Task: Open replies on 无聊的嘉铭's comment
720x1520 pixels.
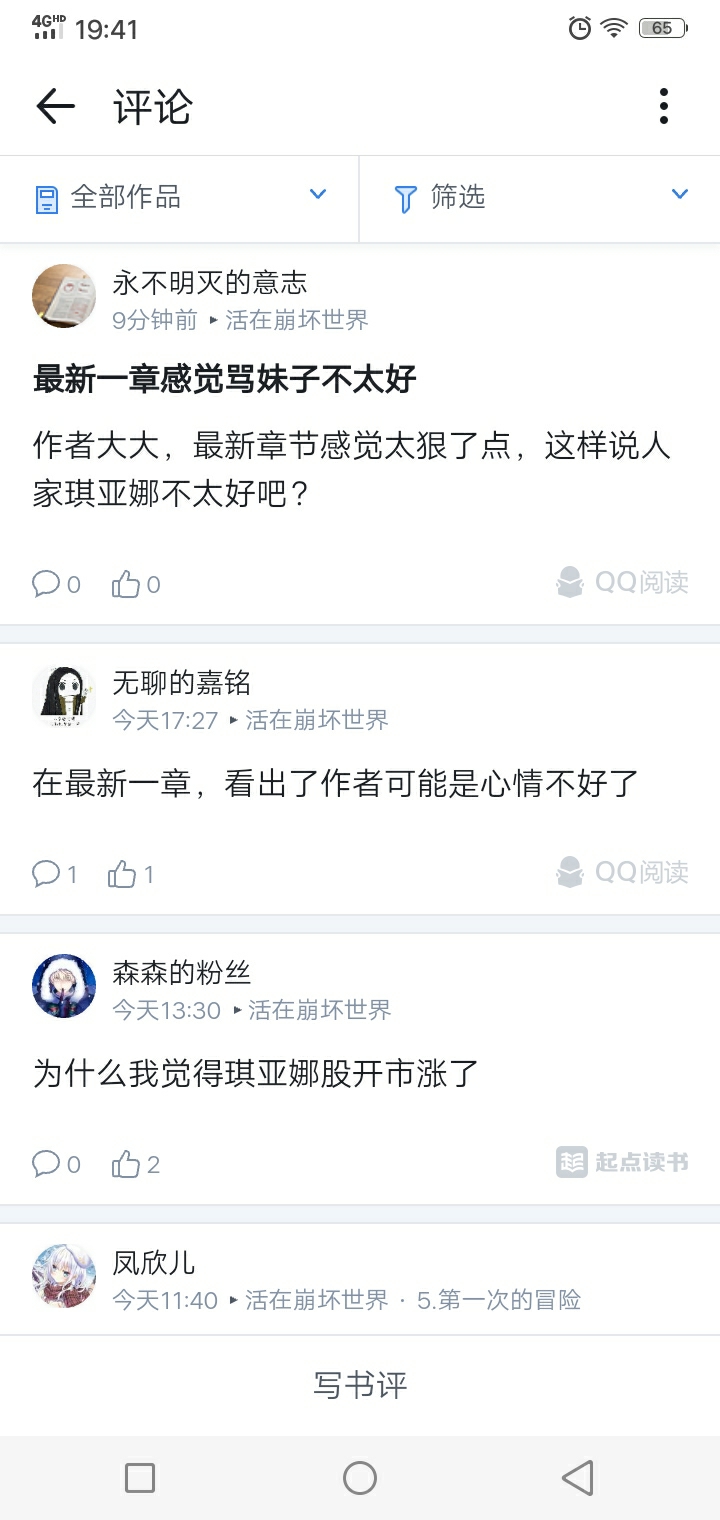Action: (55, 875)
